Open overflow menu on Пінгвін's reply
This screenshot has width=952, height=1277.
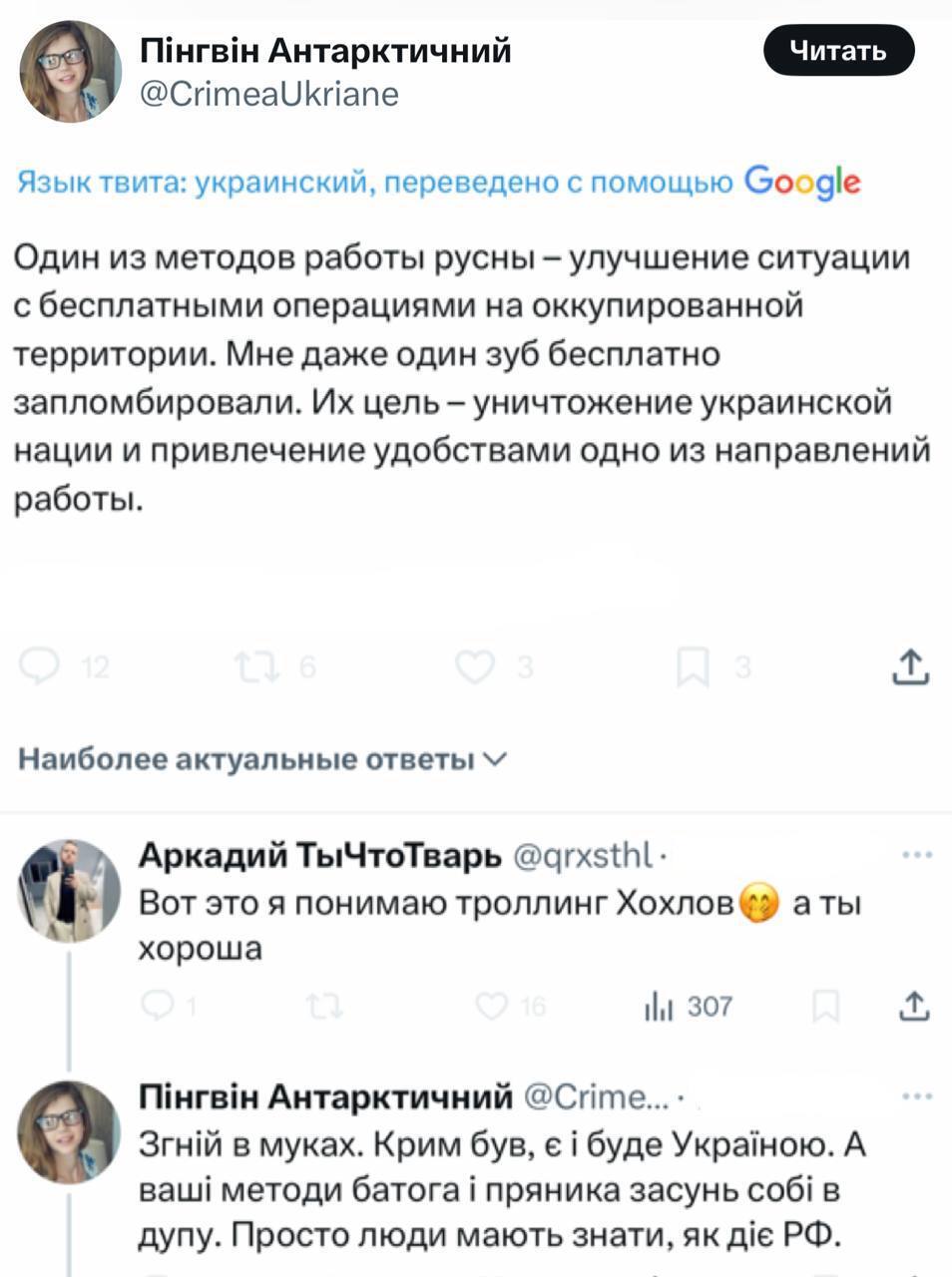pos(916,1096)
